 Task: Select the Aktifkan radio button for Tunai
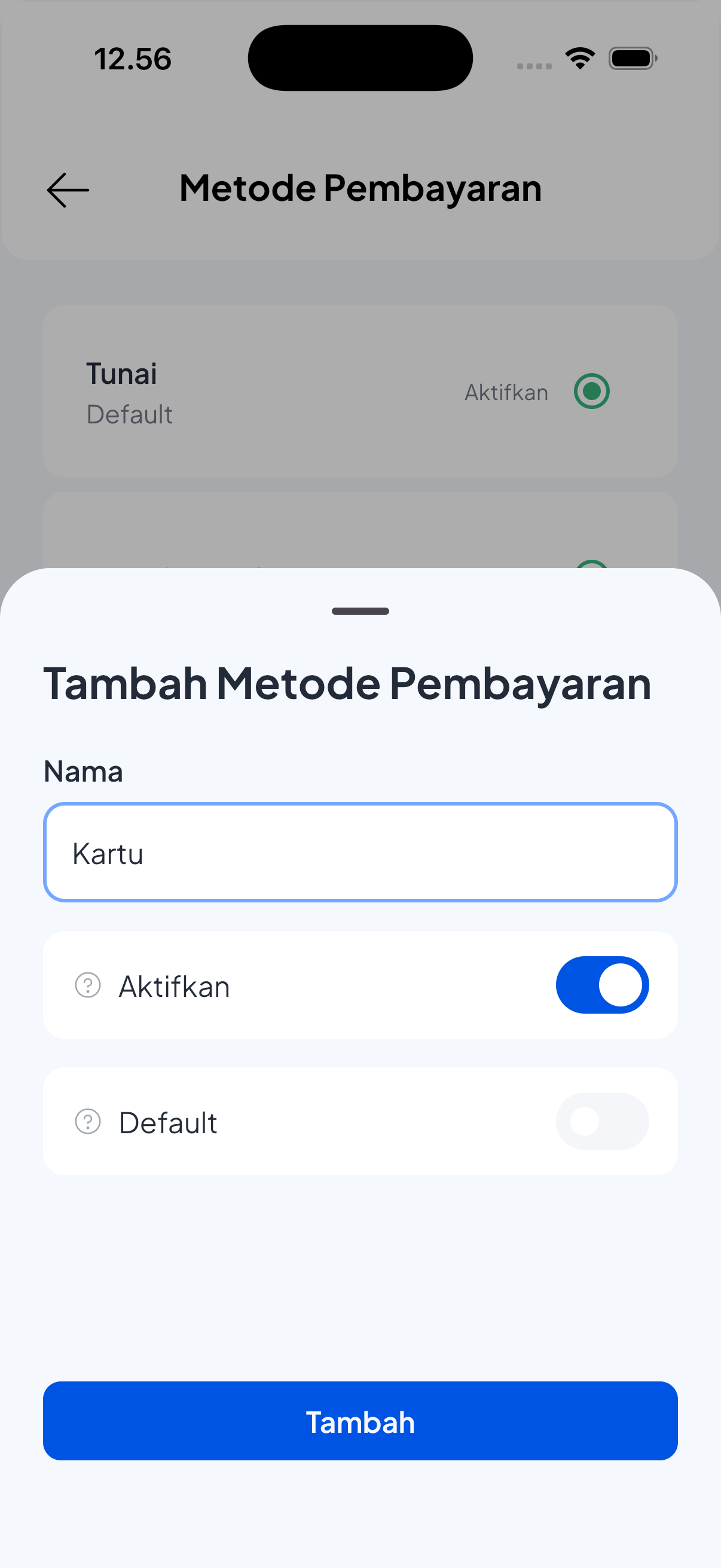(592, 391)
